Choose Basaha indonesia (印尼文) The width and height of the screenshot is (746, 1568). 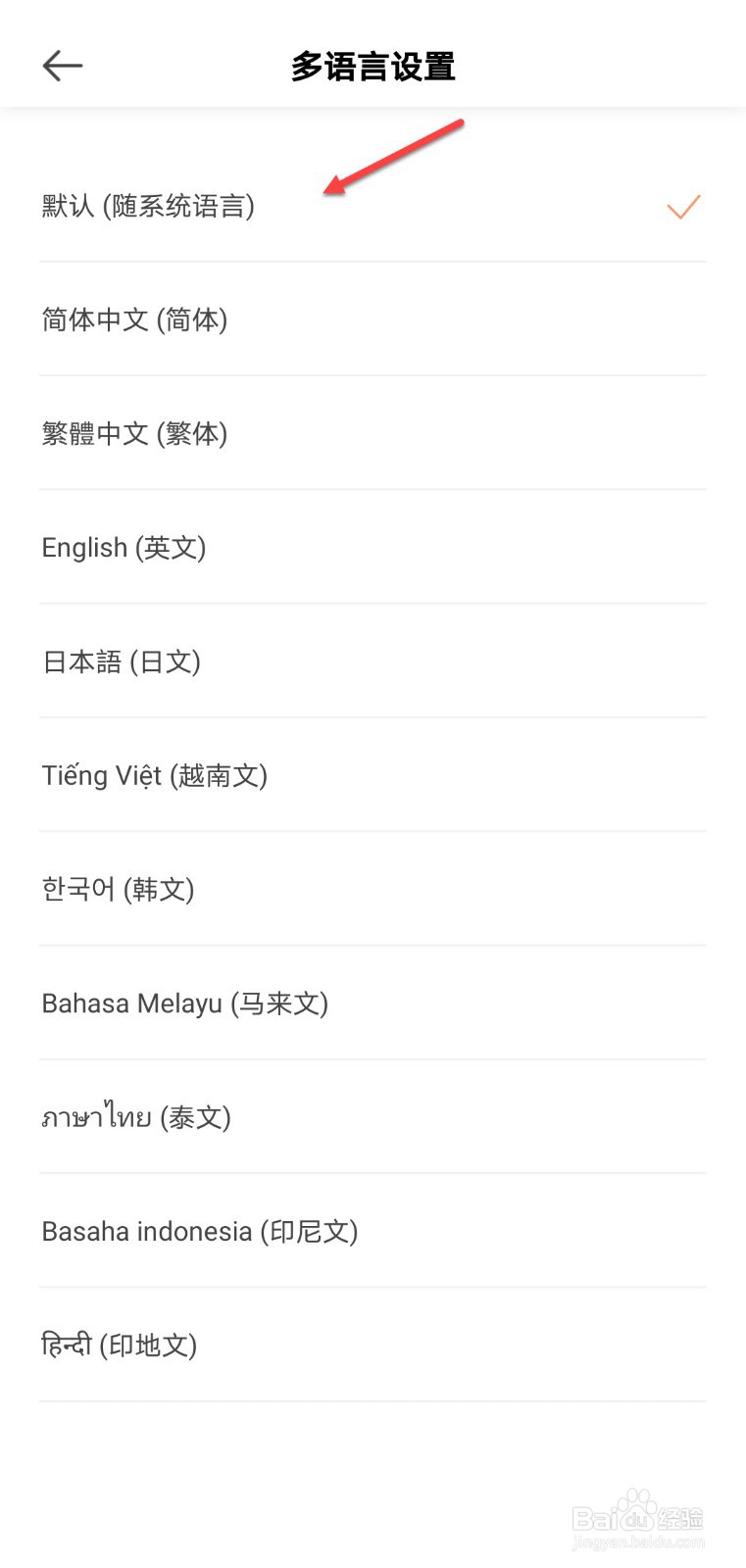point(200,1230)
